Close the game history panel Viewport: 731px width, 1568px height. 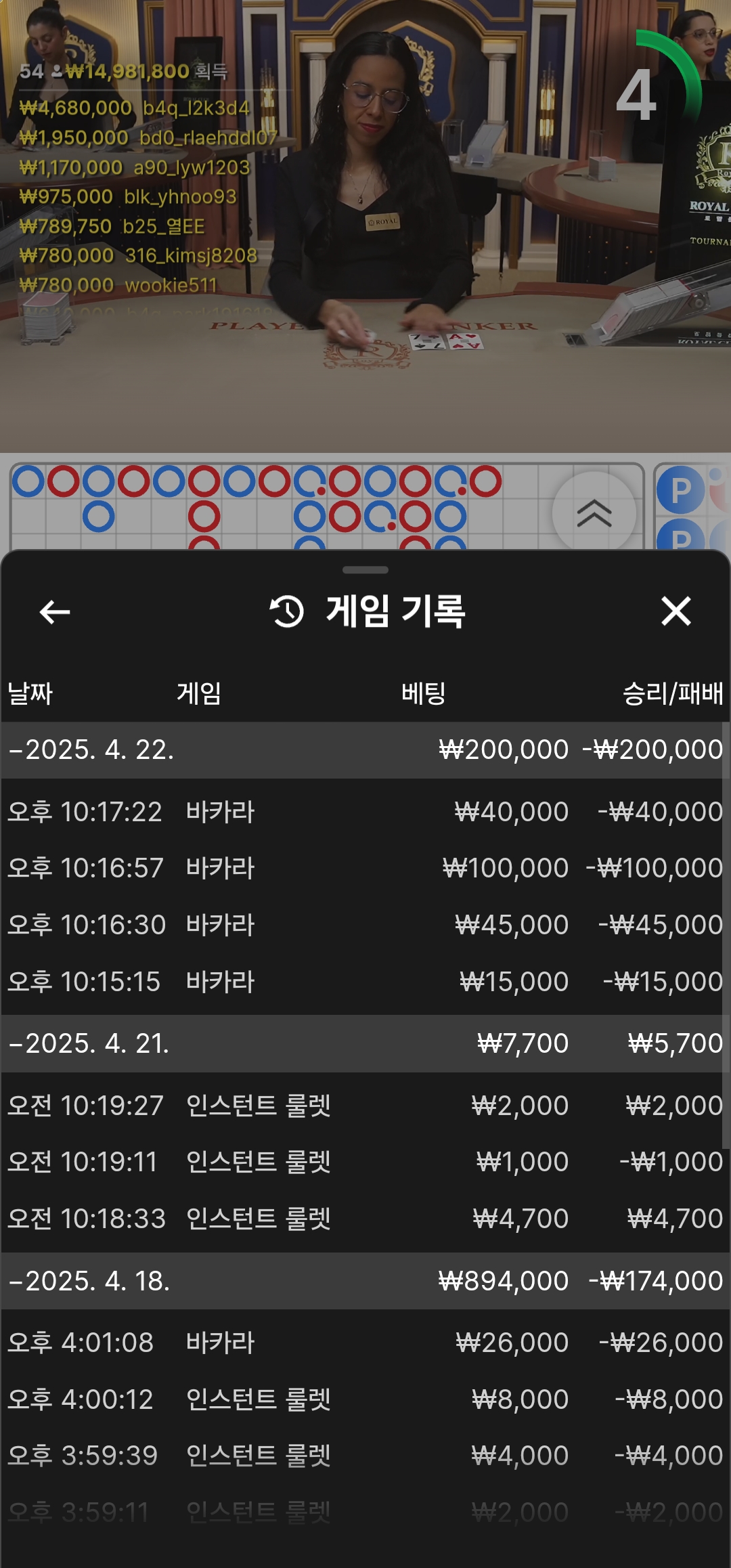[x=675, y=611]
